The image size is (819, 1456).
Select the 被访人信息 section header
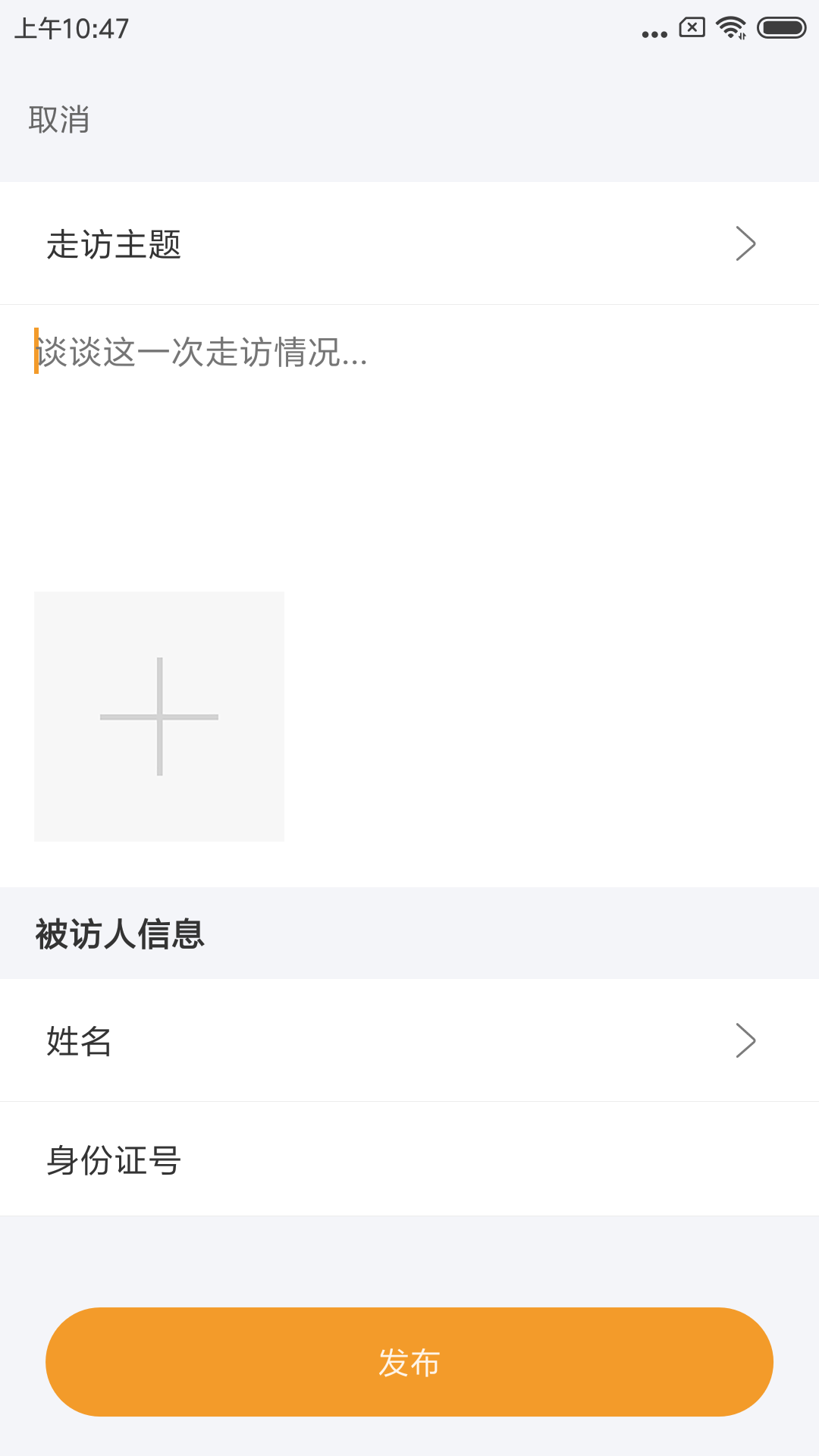tap(120, 934)
